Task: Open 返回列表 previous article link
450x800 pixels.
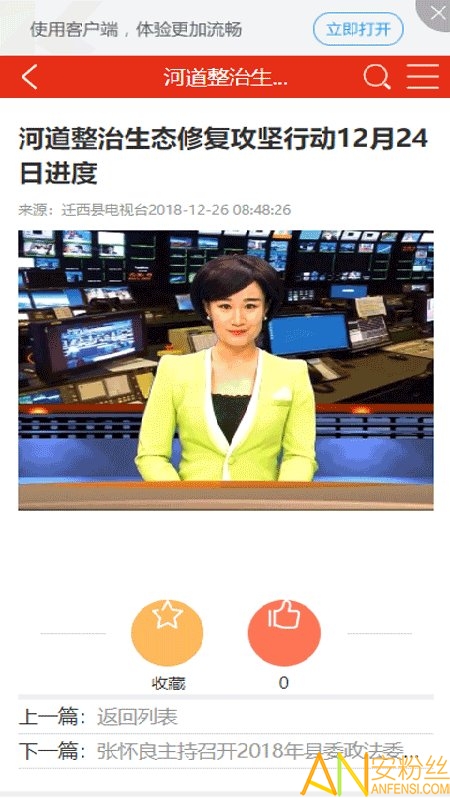Action: (x=137, y=717)
